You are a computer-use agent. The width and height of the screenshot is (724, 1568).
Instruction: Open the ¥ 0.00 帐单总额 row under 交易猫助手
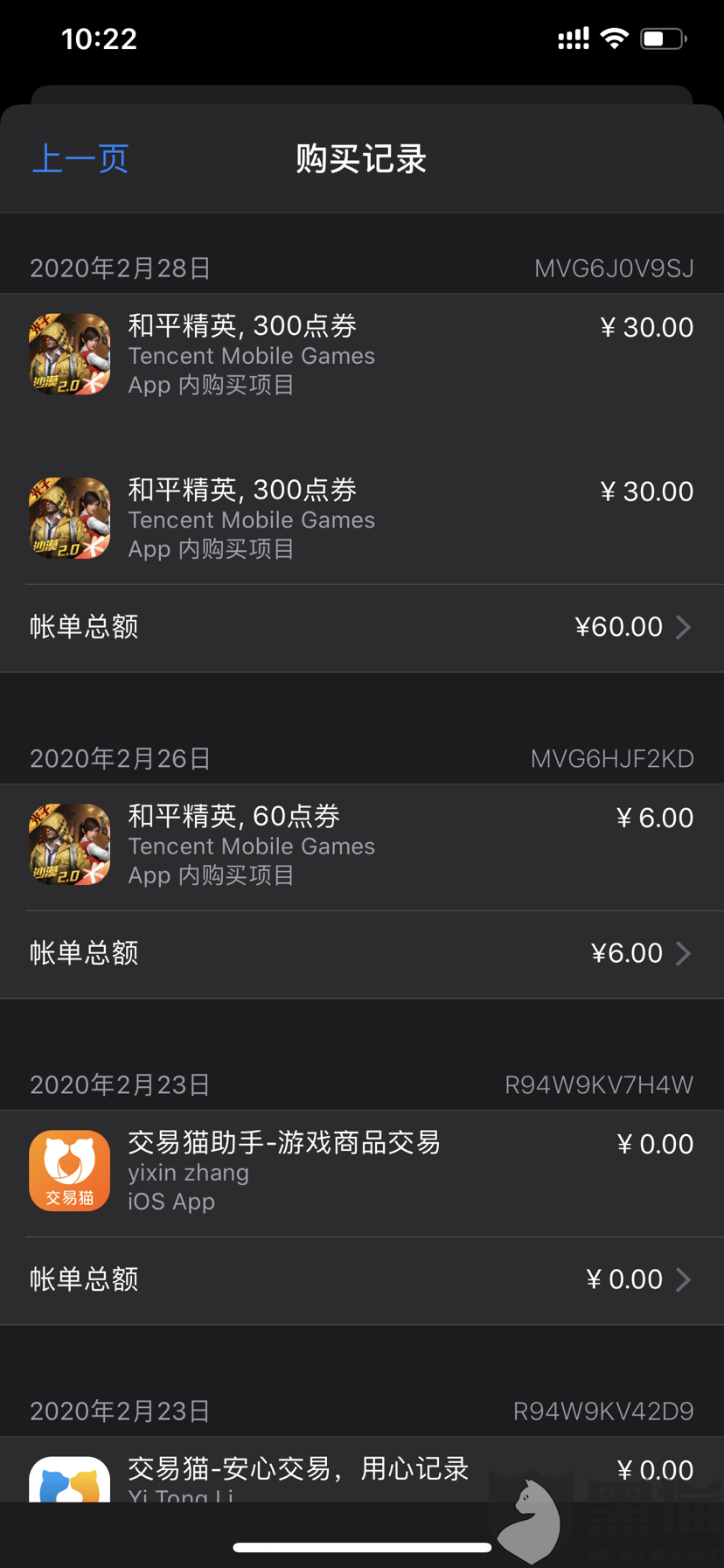point(361,1279)
